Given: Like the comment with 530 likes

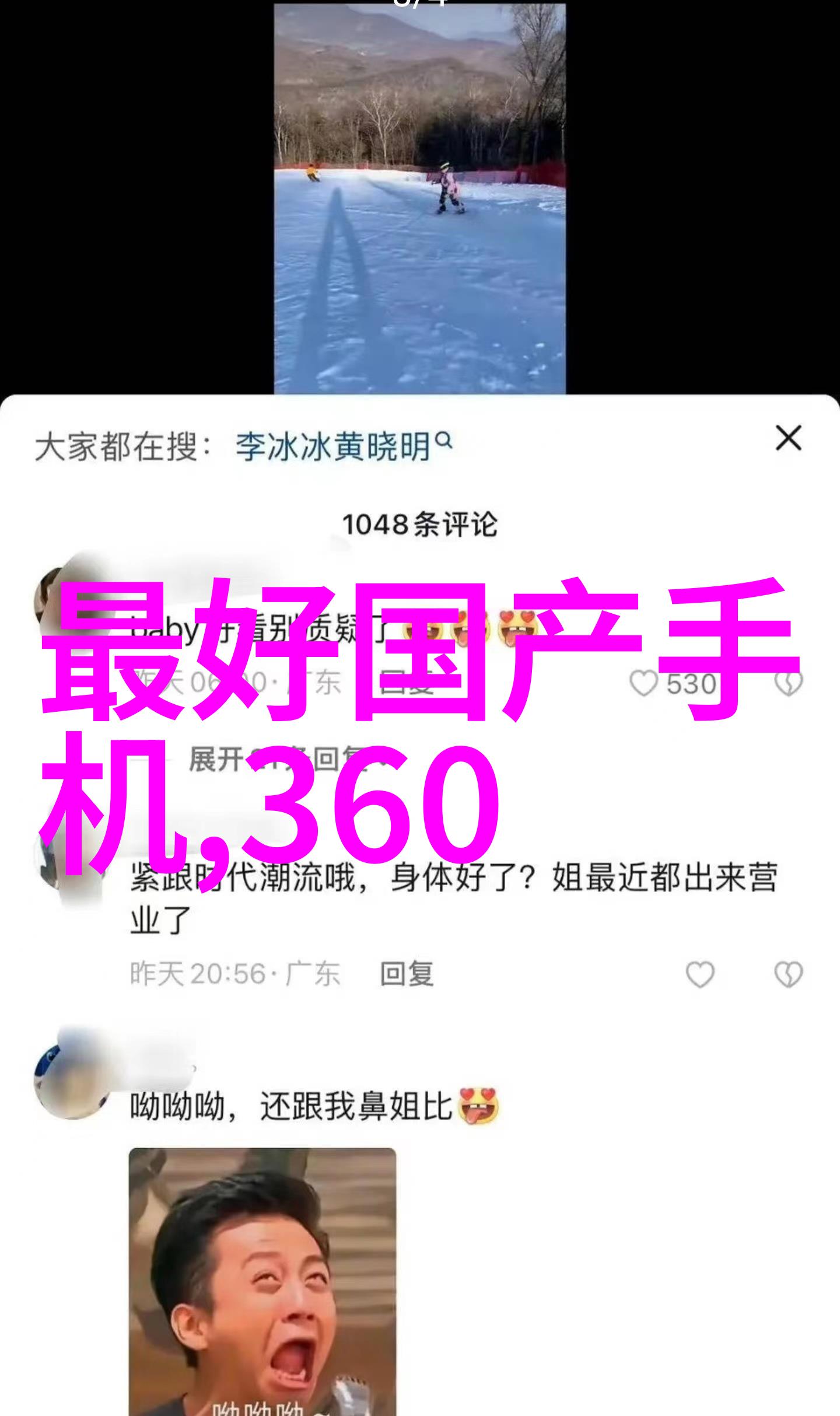Looking at the screenshot, I should [644, 684].
